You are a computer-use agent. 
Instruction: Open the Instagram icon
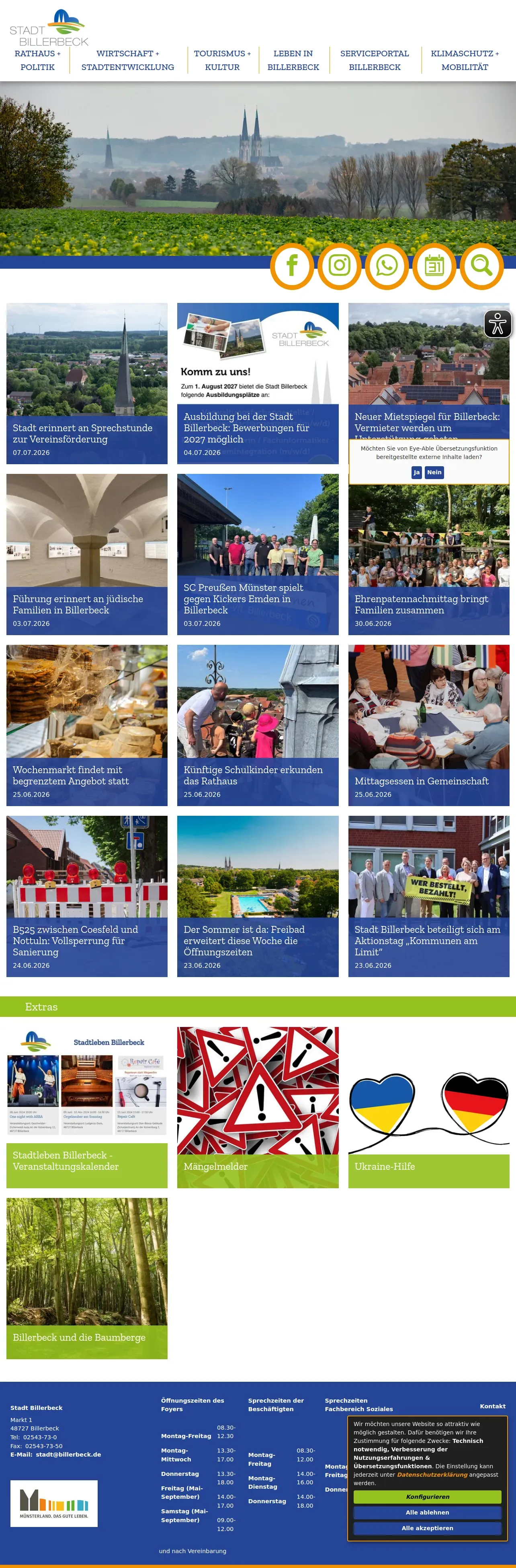[339, 266]
